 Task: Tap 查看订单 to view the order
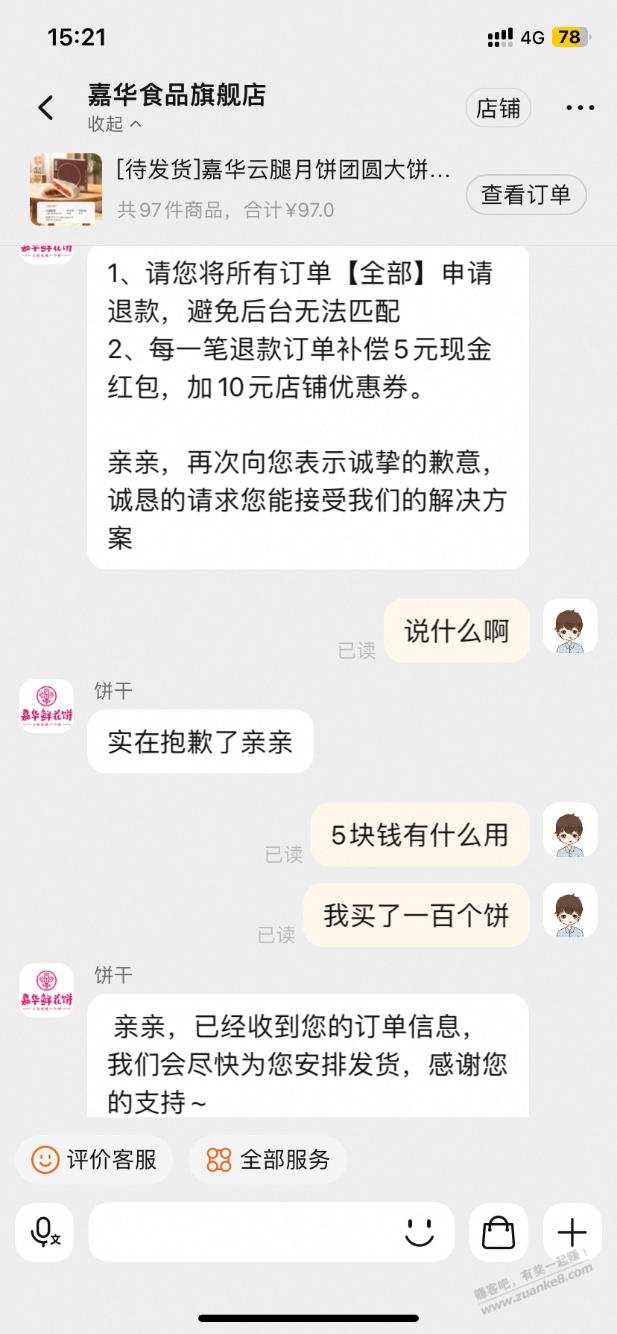(526, 195)
